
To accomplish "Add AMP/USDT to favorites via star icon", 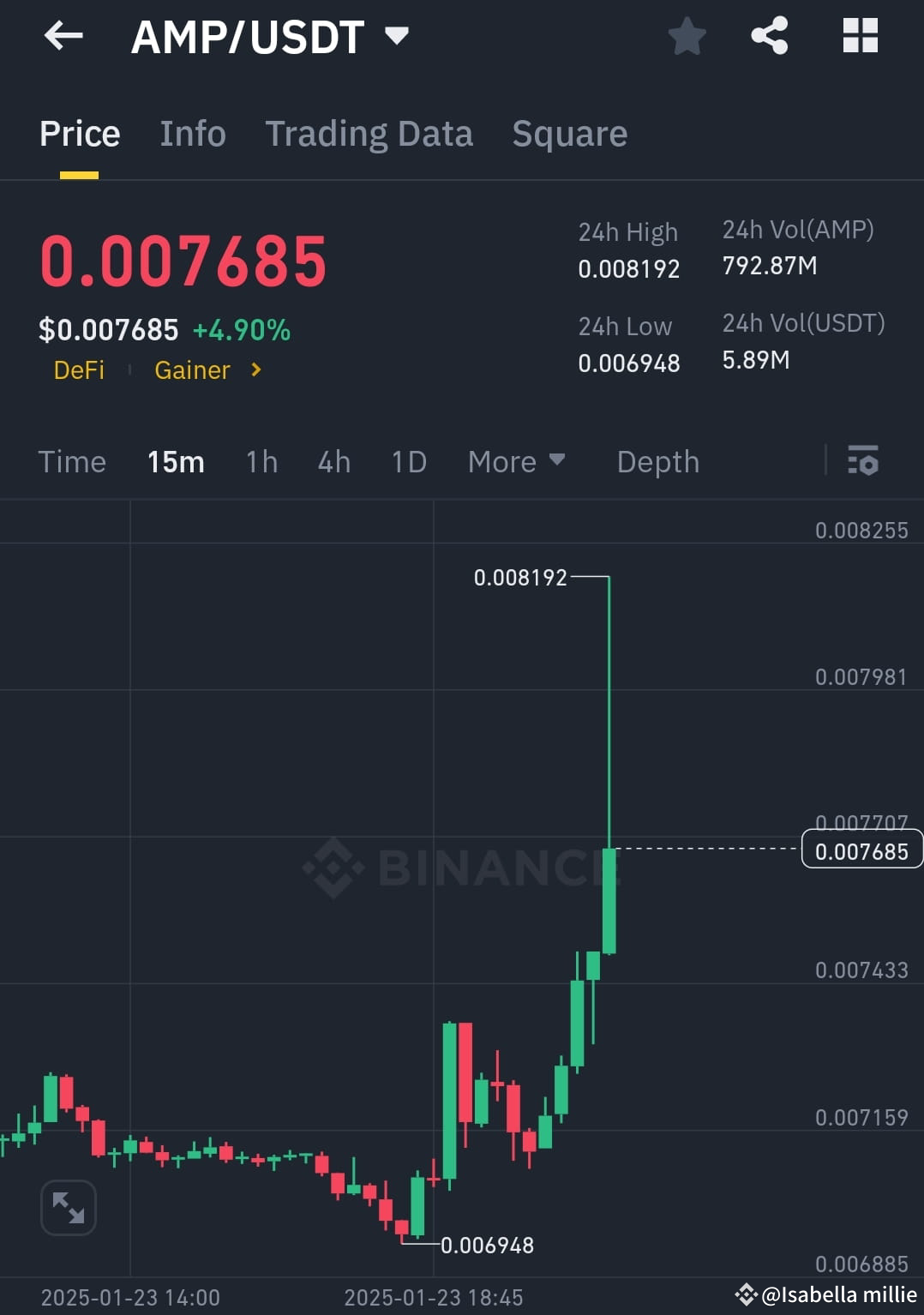I will click(x=687, y=36).
